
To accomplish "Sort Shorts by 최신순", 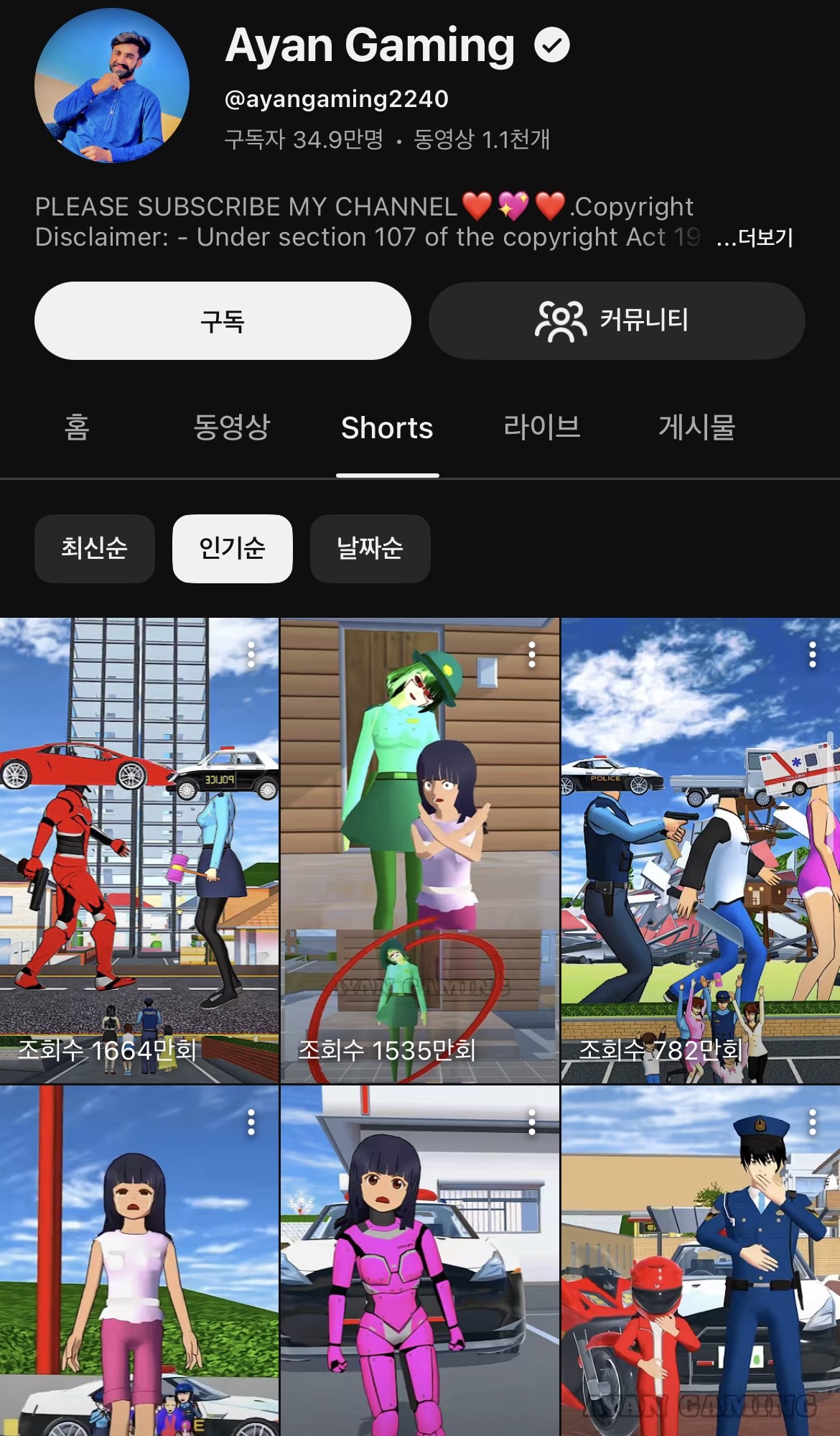I will point(94,548).
